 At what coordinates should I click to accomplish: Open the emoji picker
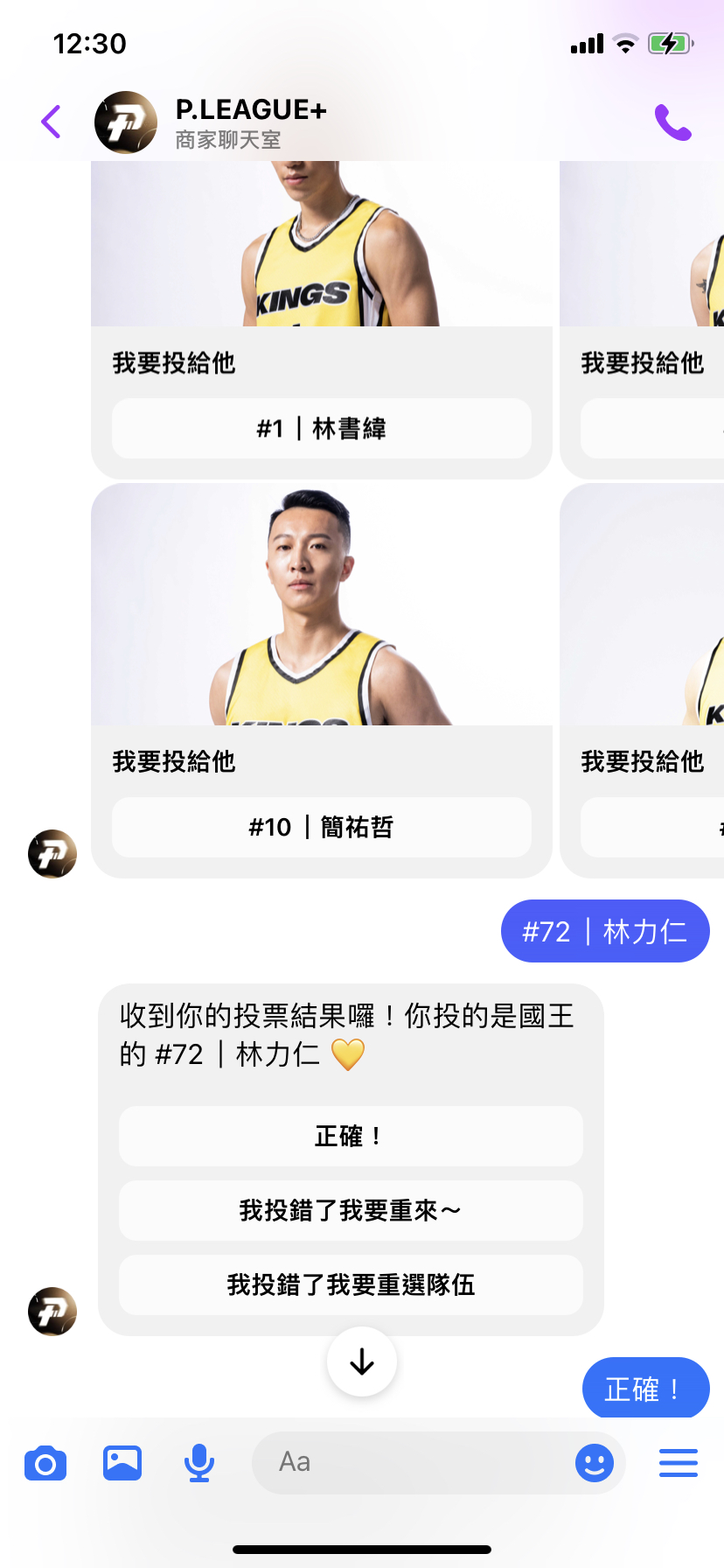[x=594, y=1463]
